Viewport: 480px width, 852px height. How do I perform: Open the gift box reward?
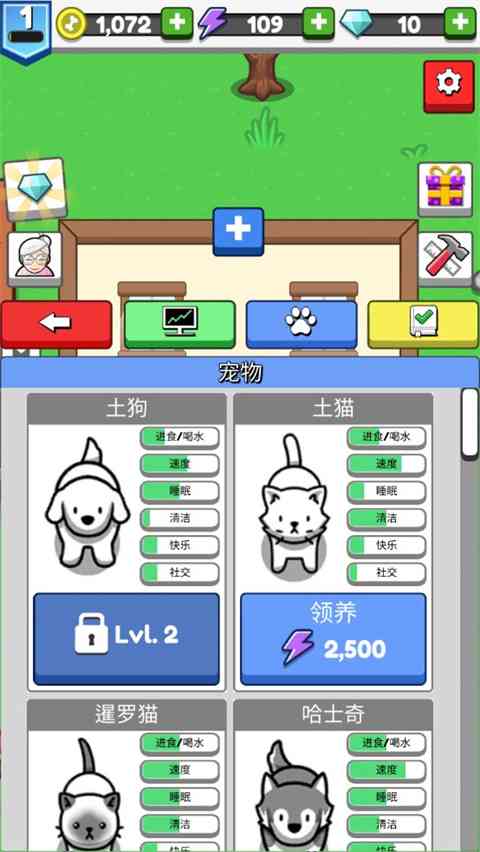(445, 189)
